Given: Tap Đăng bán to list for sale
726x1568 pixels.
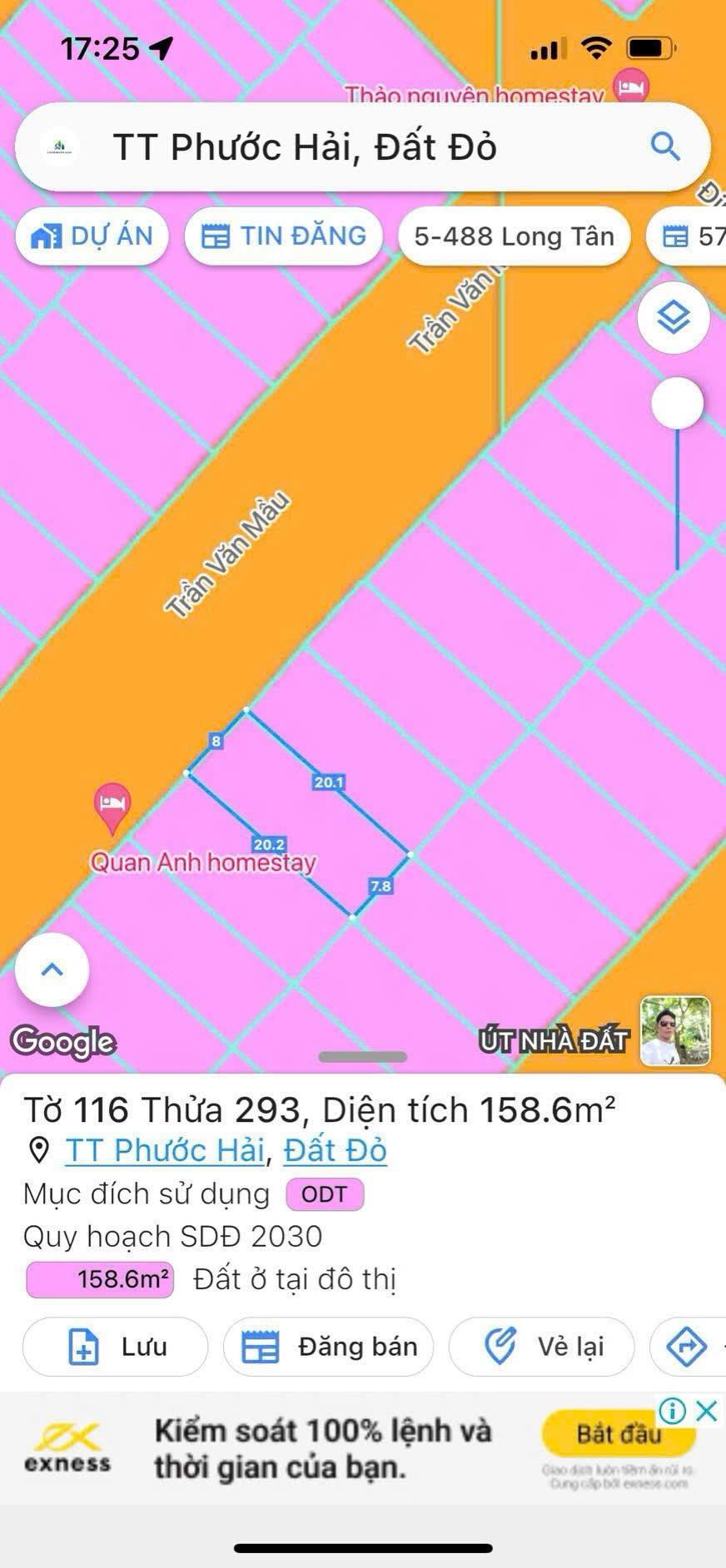Looking at the screenshot, I should (328, 1347).
